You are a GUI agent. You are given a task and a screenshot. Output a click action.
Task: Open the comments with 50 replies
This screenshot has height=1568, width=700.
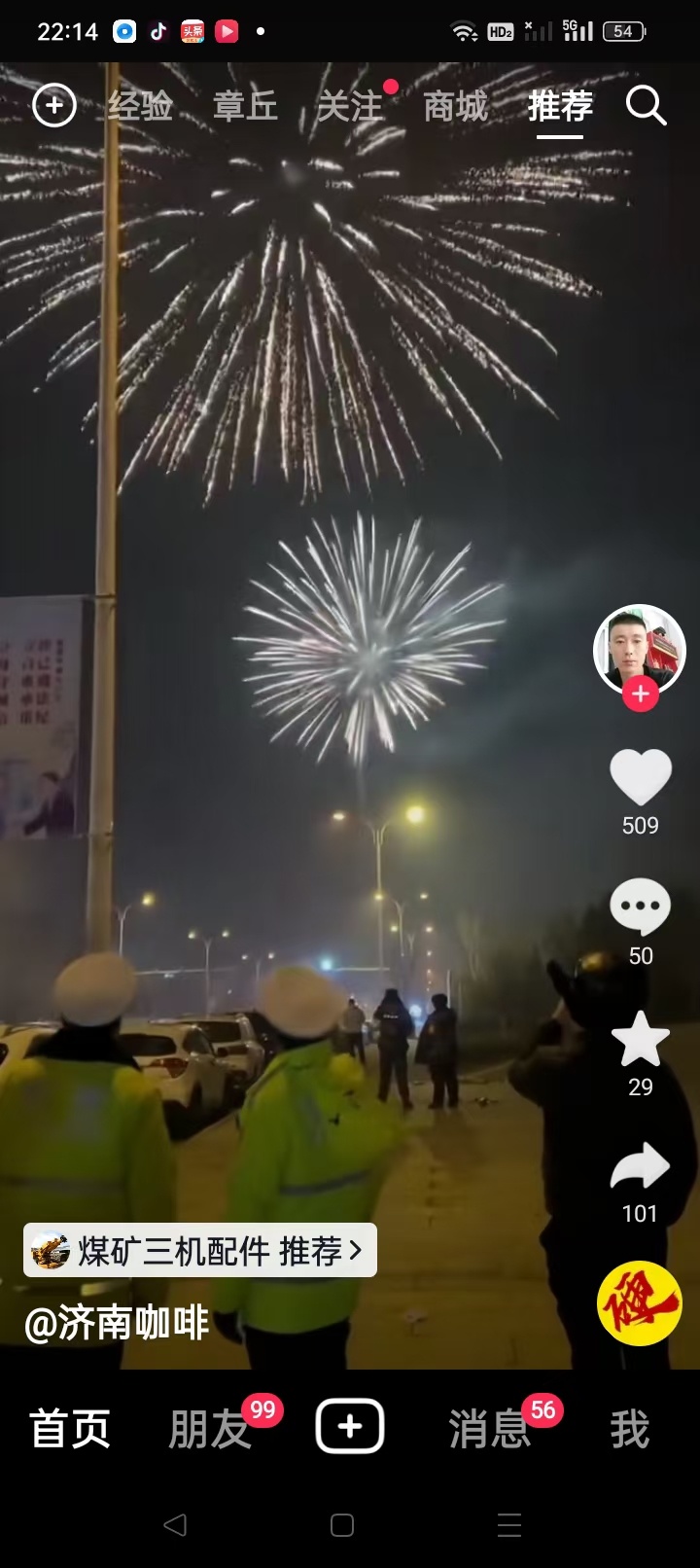pos(640,908)
